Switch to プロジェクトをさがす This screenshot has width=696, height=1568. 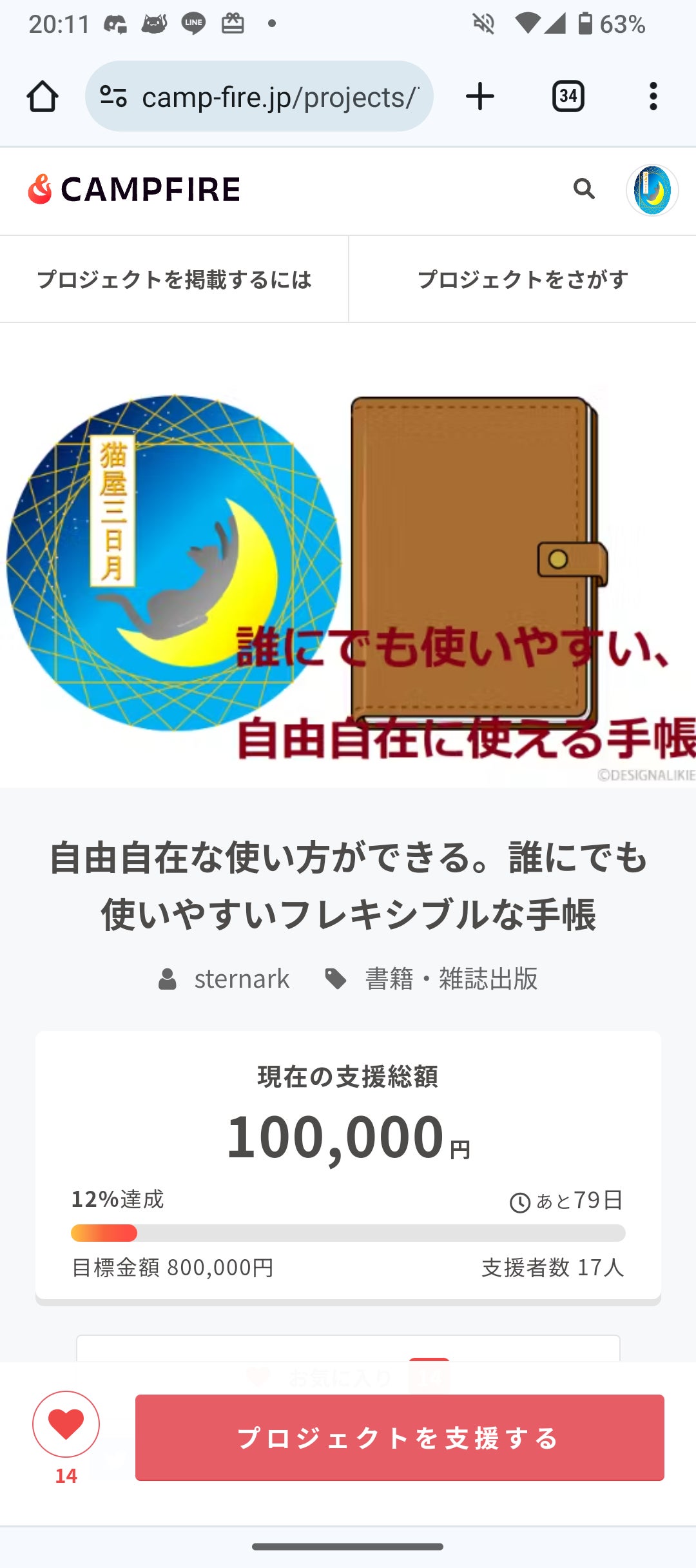click(523, 280)
